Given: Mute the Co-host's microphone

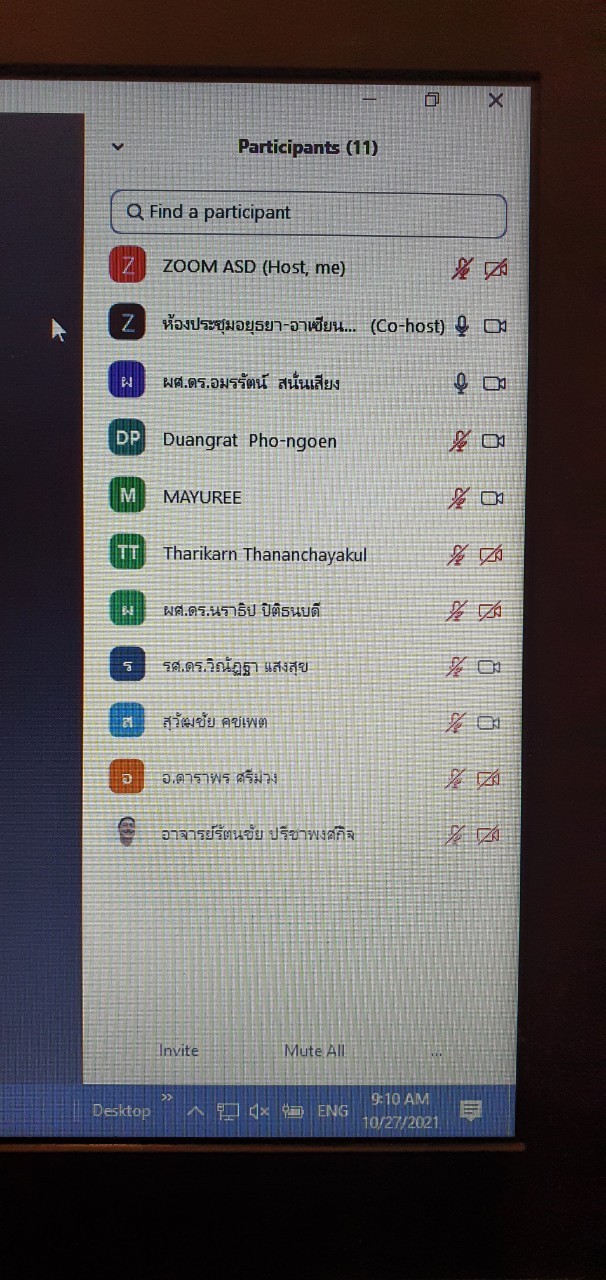Looking at the screenshot, I should [x=461, y=326].
